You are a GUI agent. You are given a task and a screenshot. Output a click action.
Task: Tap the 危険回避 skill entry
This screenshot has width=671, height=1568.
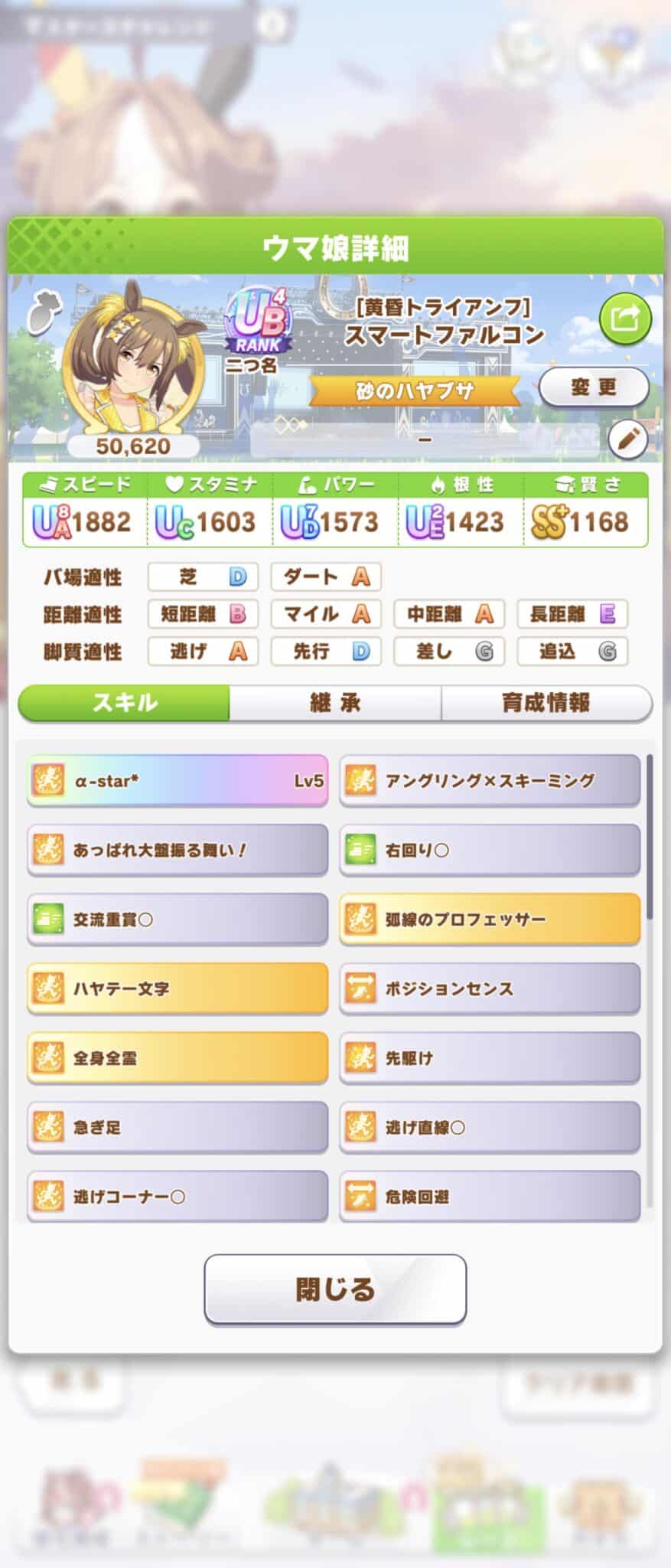(x=490, y=1196)
